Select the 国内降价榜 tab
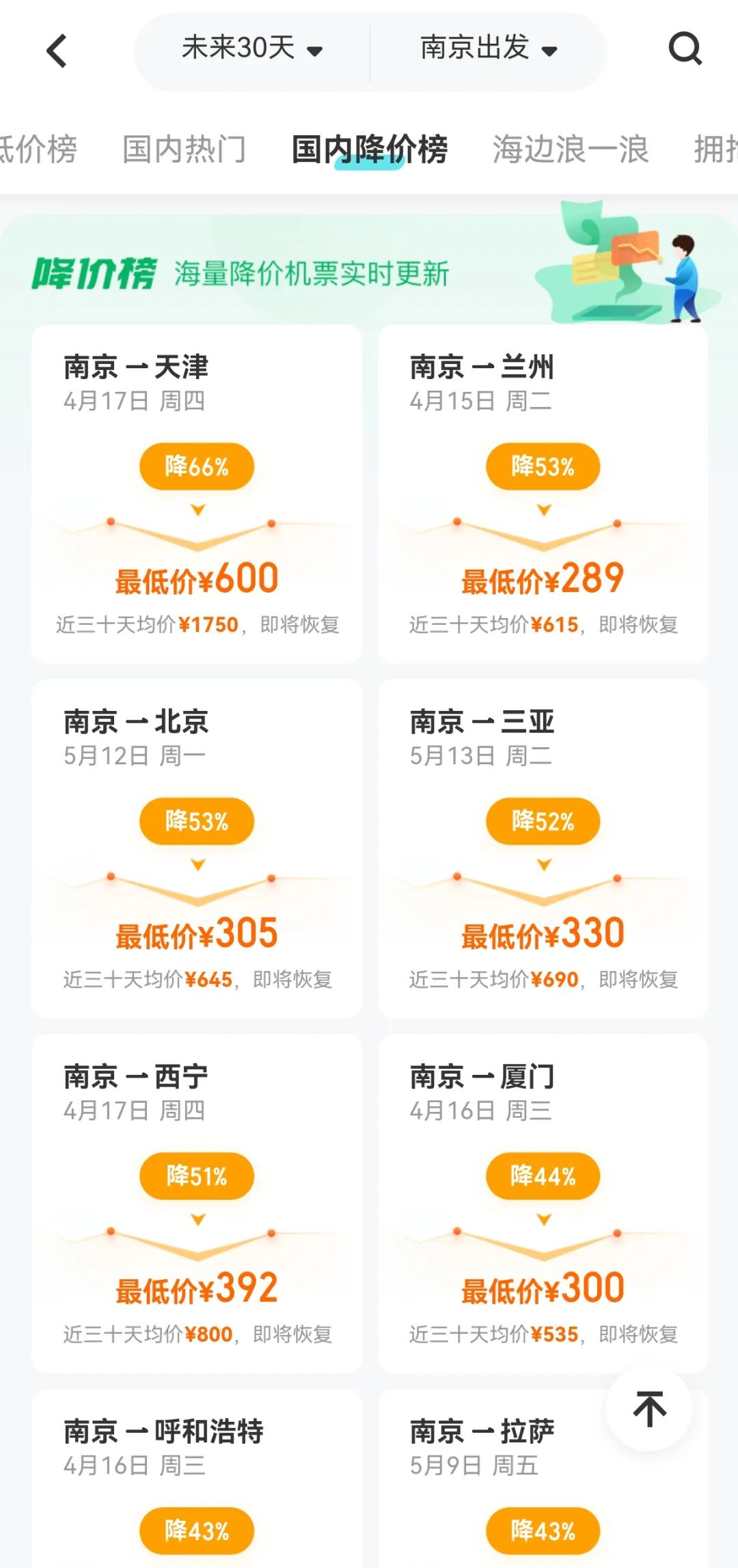The height and width of the screenshot is (1568, 738). click(369, 149)
